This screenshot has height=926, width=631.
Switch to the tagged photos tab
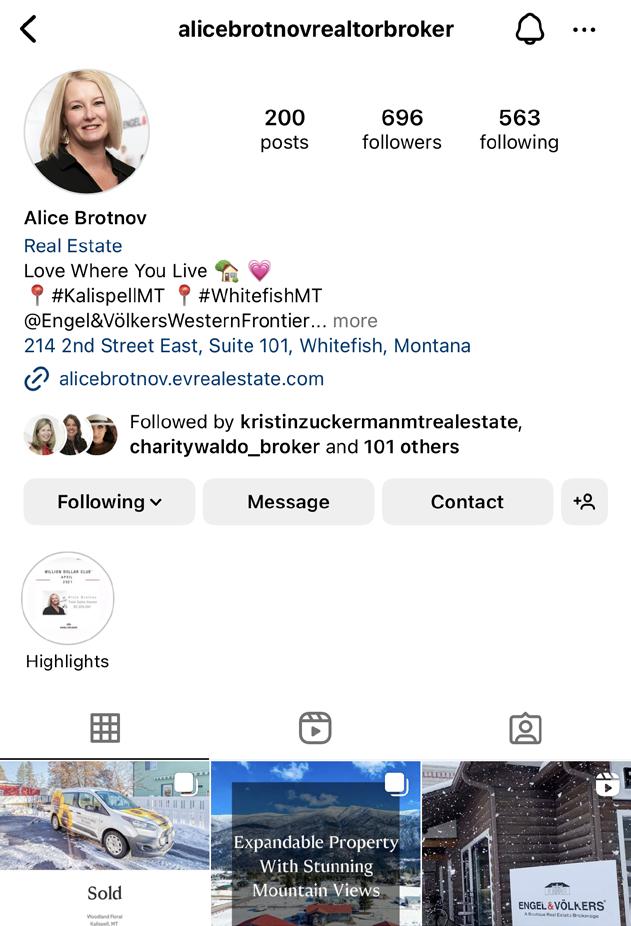[x=525, y=728]
